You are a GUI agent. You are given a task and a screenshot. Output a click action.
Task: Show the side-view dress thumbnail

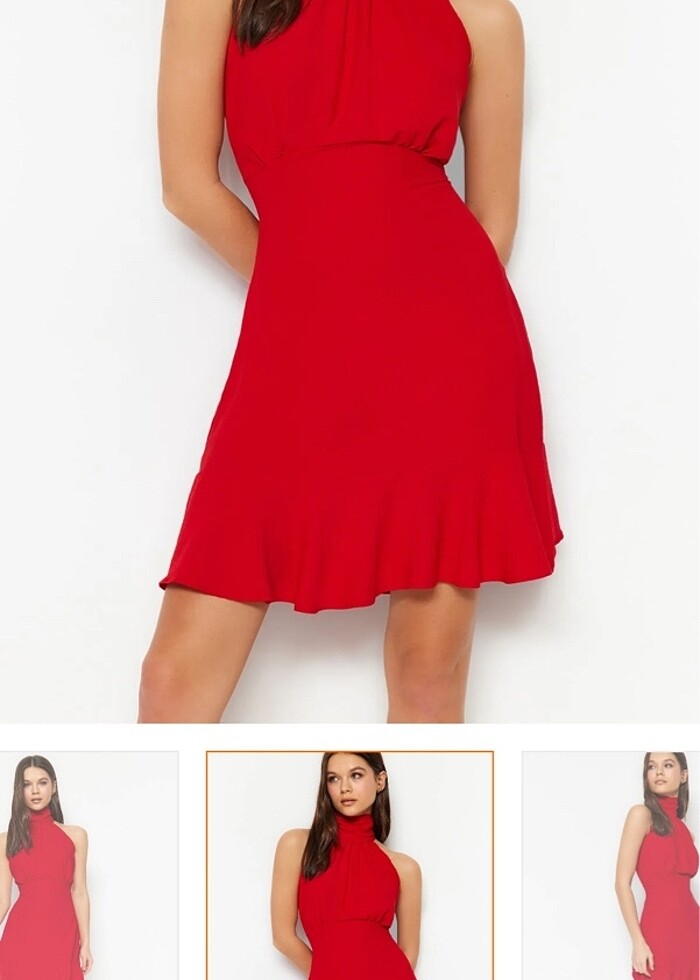[x=612, y=866]
